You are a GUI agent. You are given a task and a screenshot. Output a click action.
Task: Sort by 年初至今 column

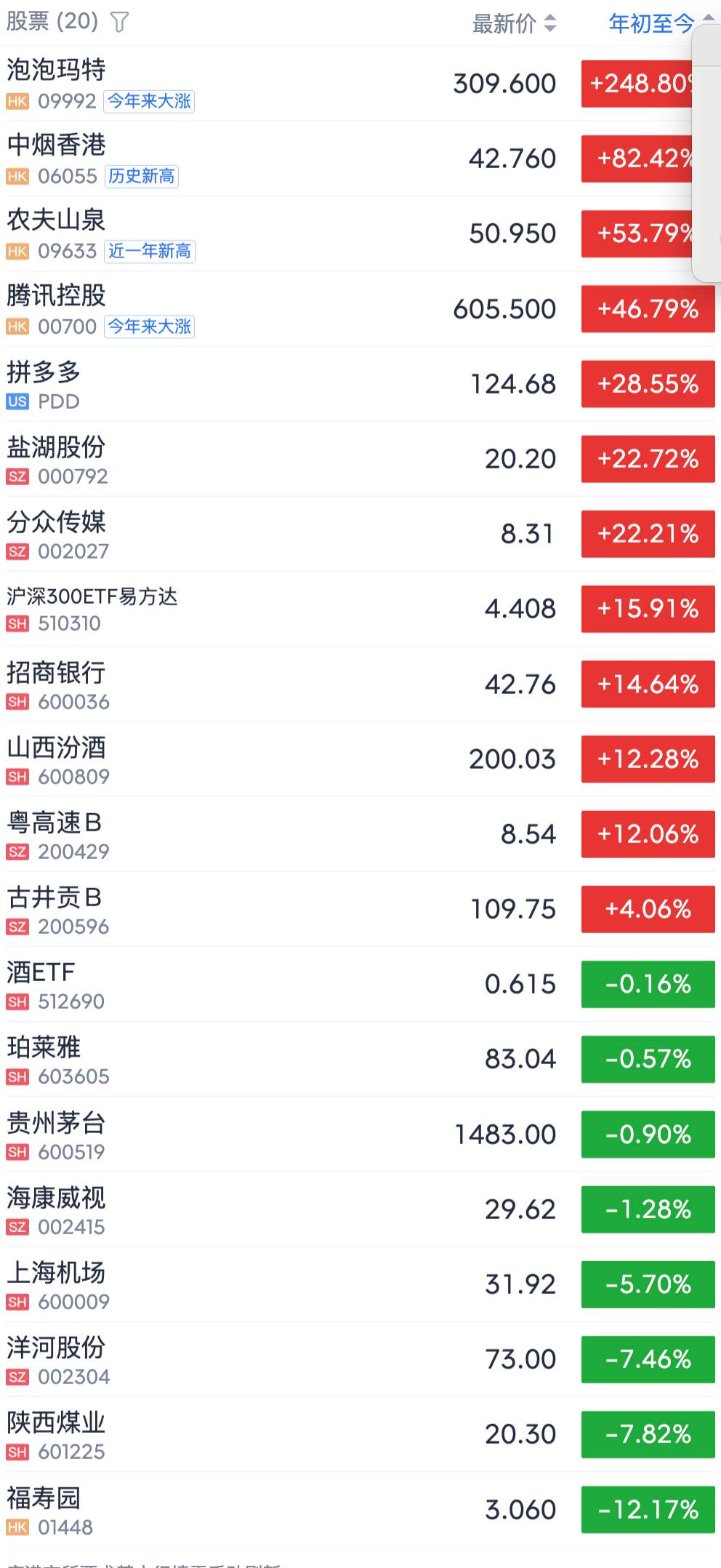[x=652, y=24]
